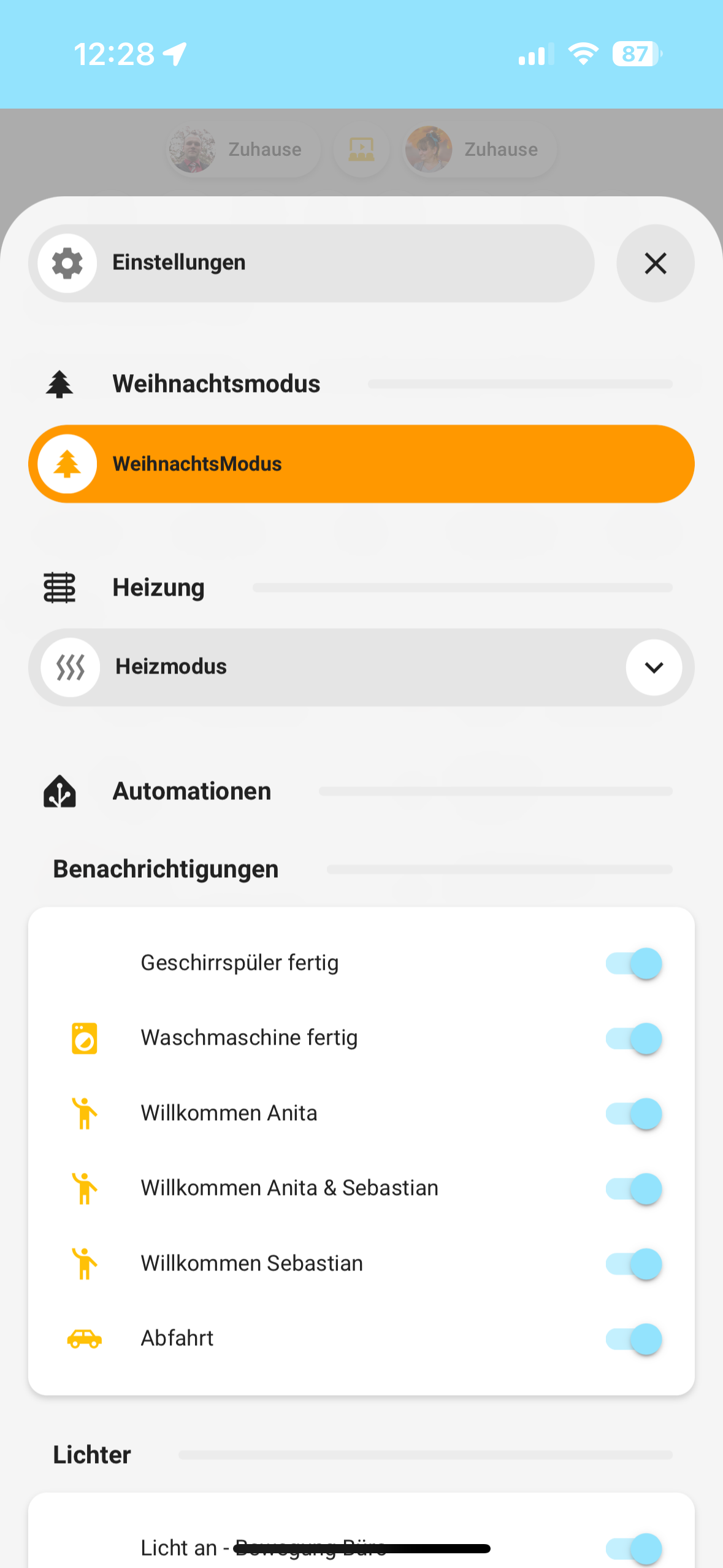Toggle the Willkommen Anita switch
The height and width of the screenshot is (1568, 723).
click(634, 1113)
